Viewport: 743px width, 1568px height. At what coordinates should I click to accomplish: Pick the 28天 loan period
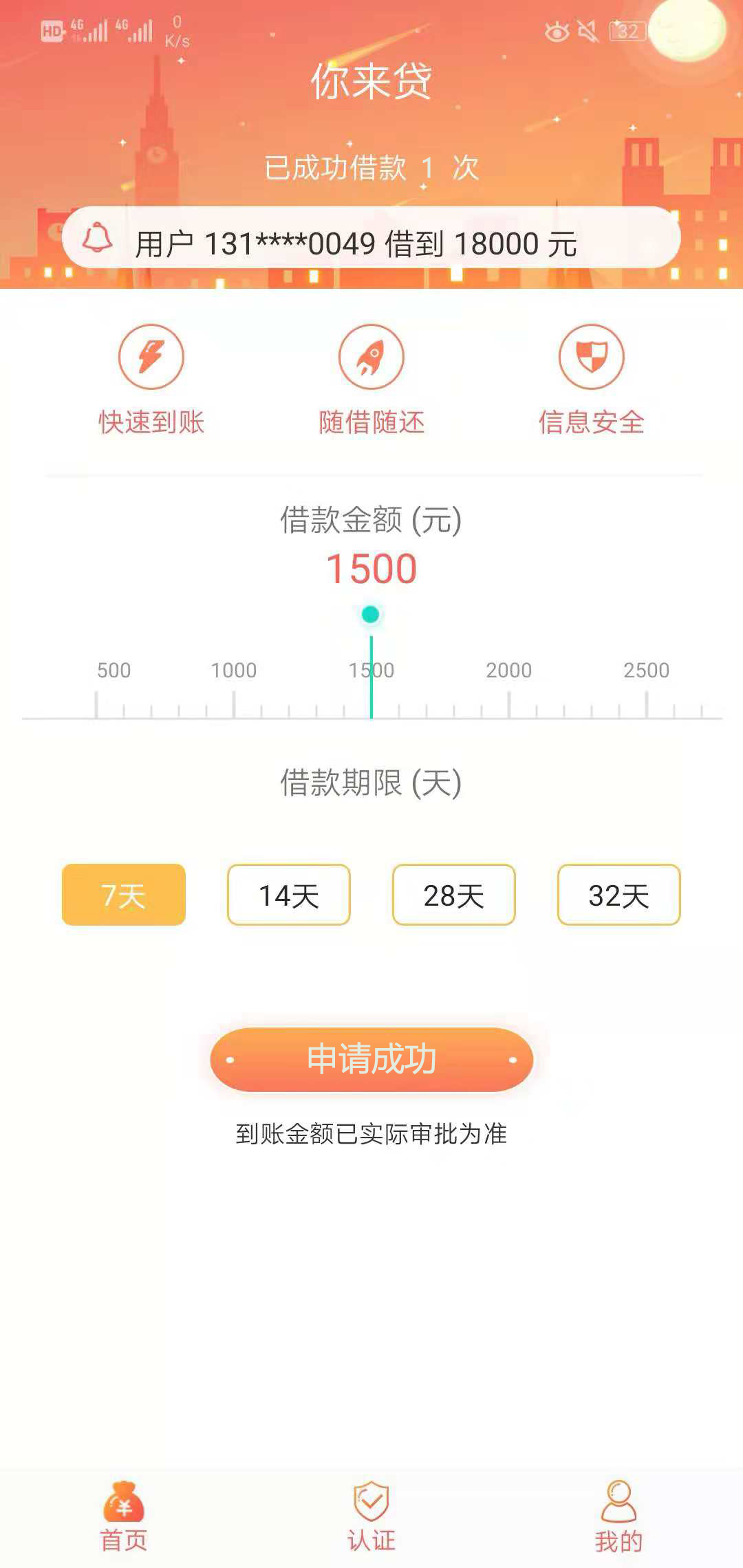click(454, 895)
